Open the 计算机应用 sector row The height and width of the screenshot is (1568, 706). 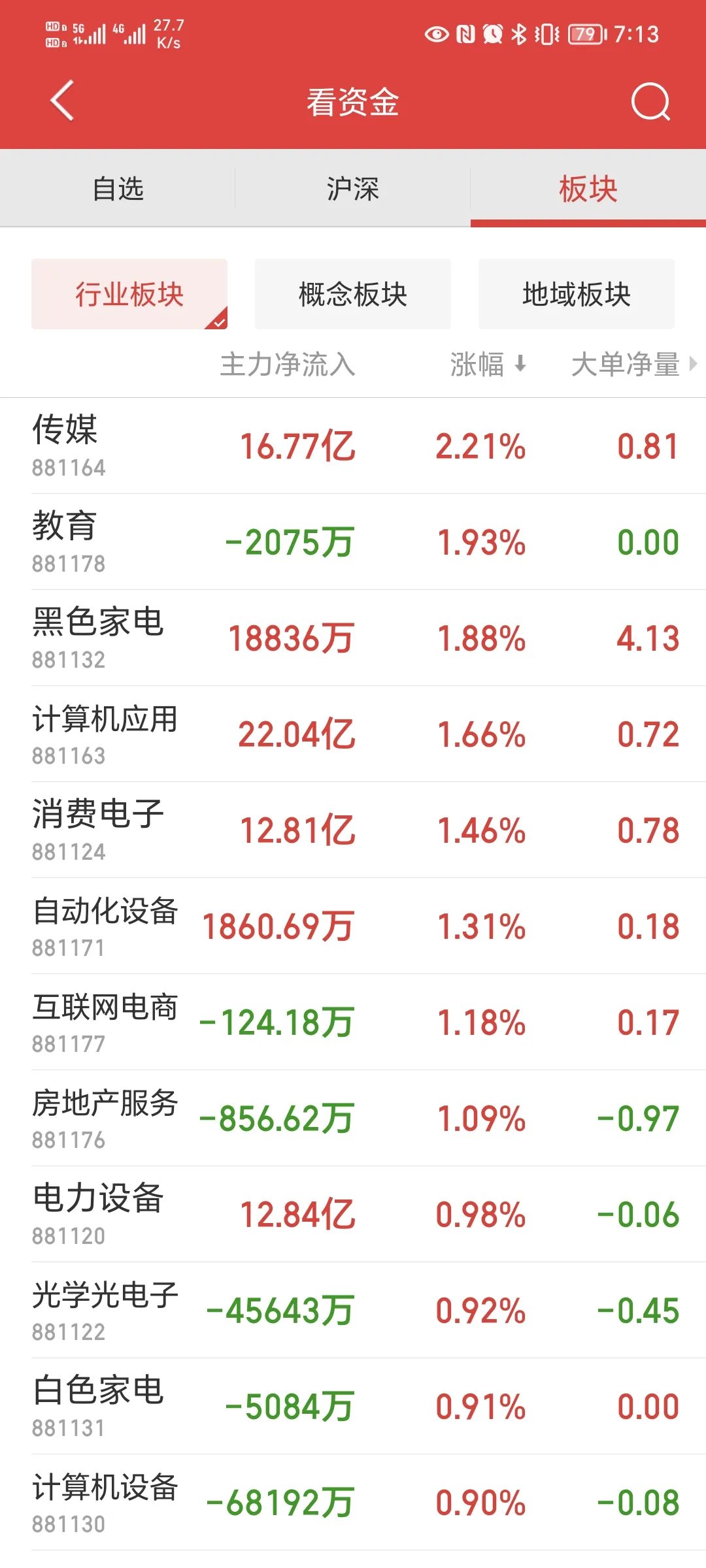(353, 734)
